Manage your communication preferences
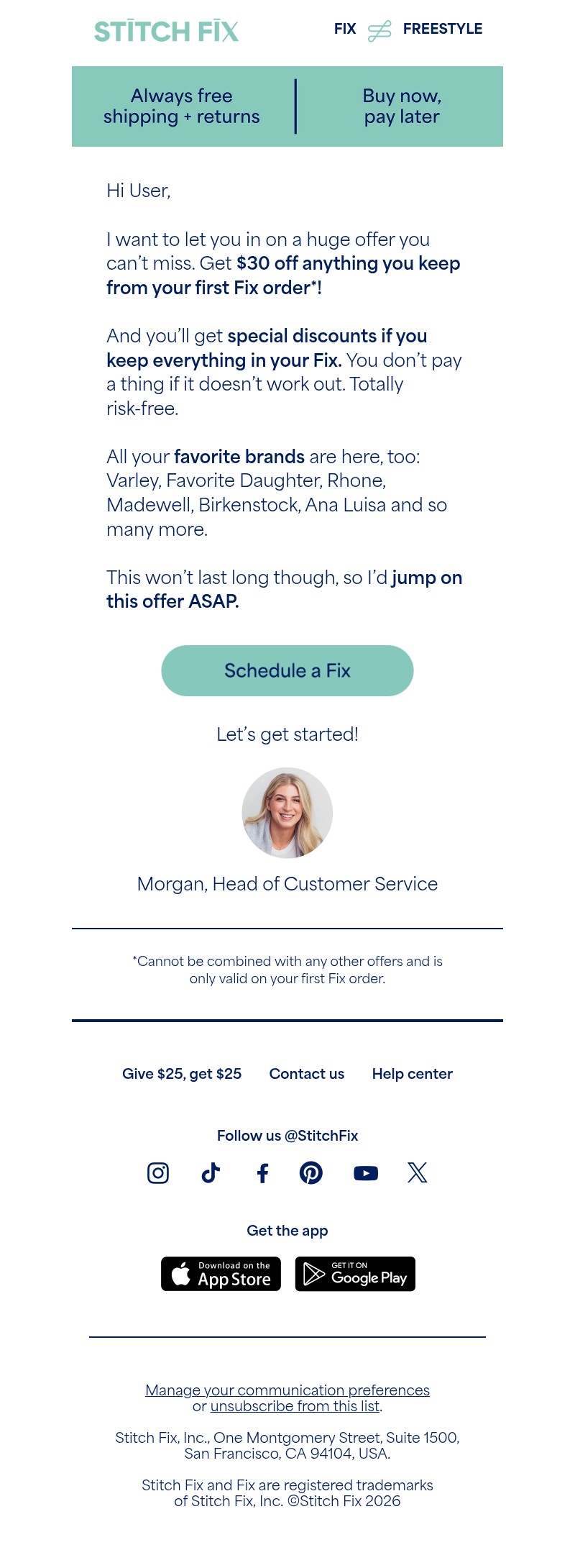575x1568 pixels. pos(287,1390)
